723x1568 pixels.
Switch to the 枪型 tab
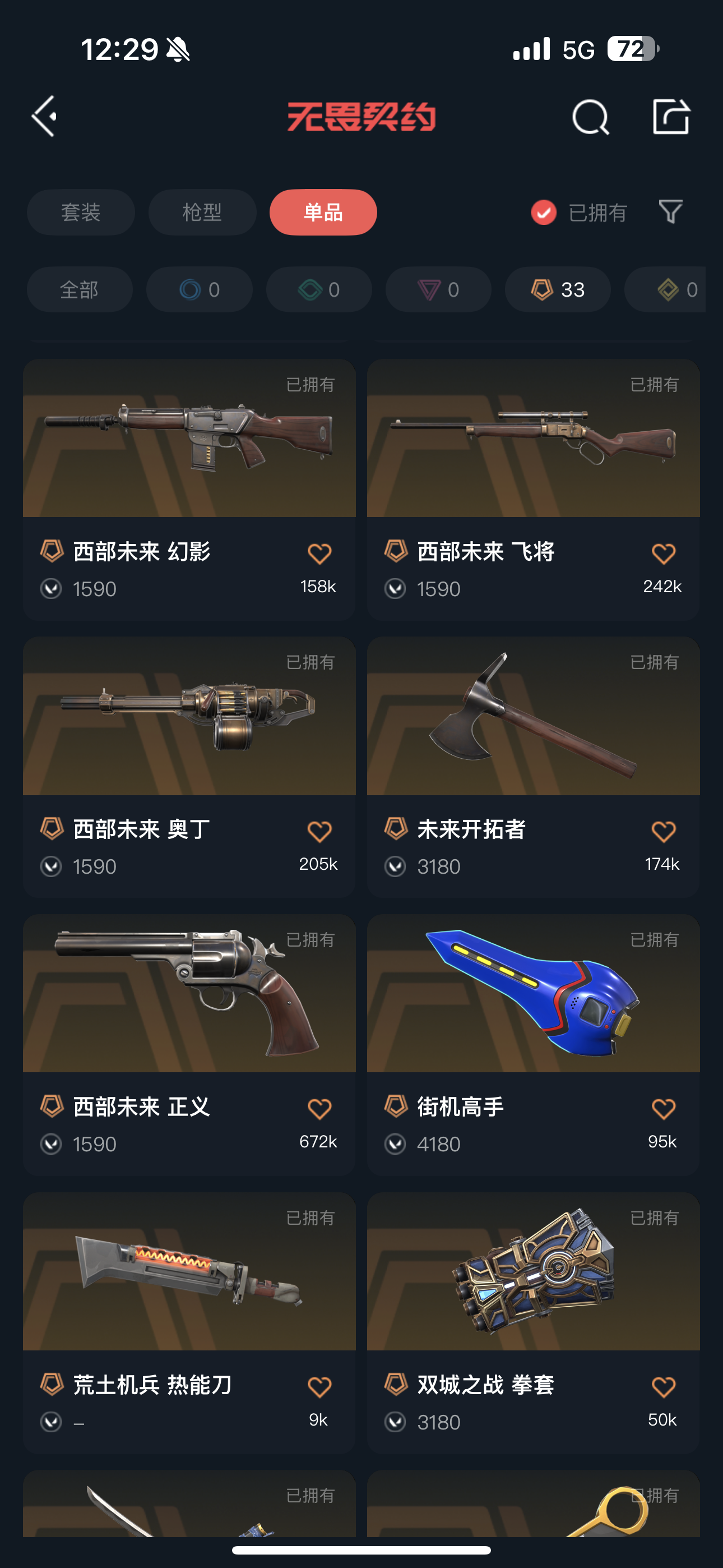pos(202,213)
